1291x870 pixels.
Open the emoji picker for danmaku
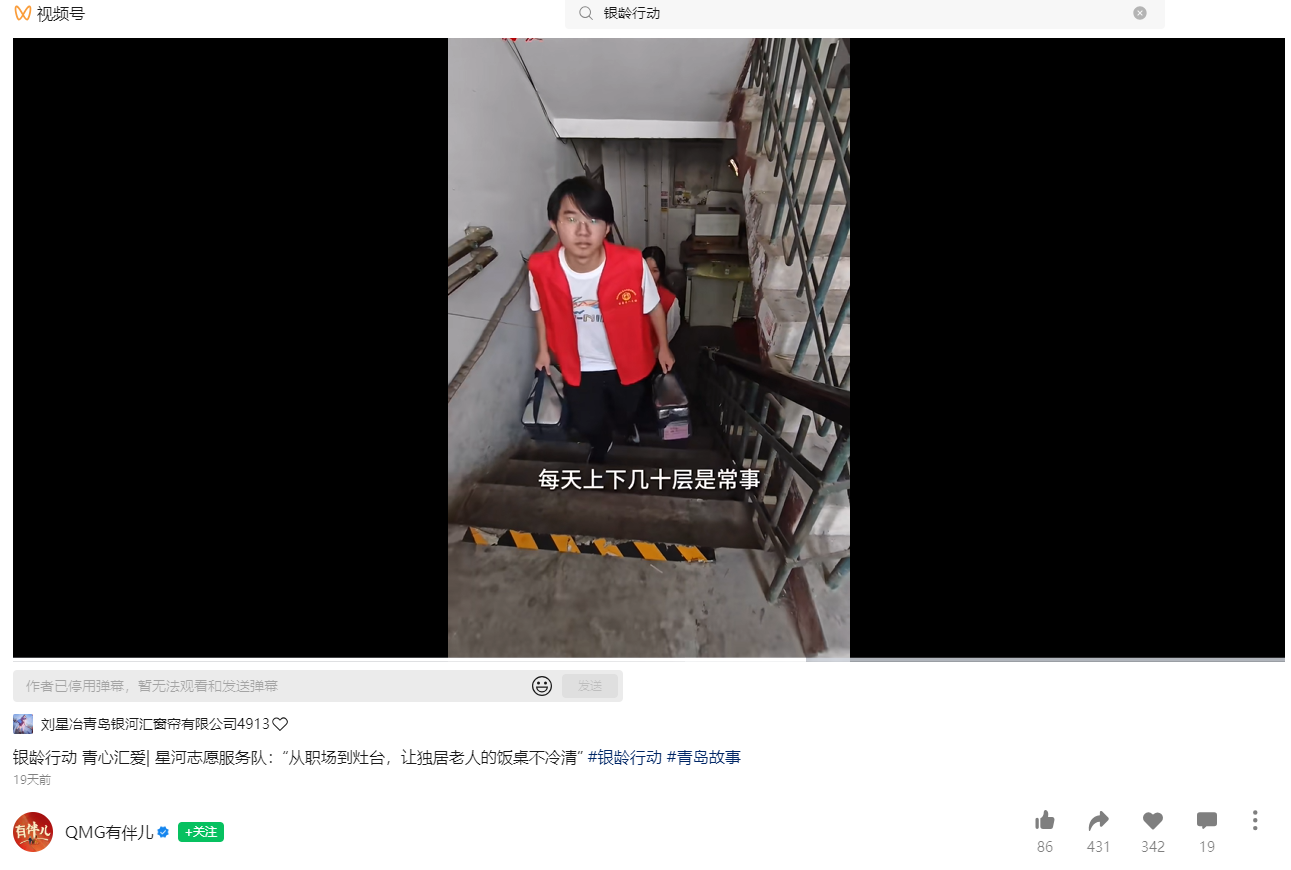tap(542, 686)
